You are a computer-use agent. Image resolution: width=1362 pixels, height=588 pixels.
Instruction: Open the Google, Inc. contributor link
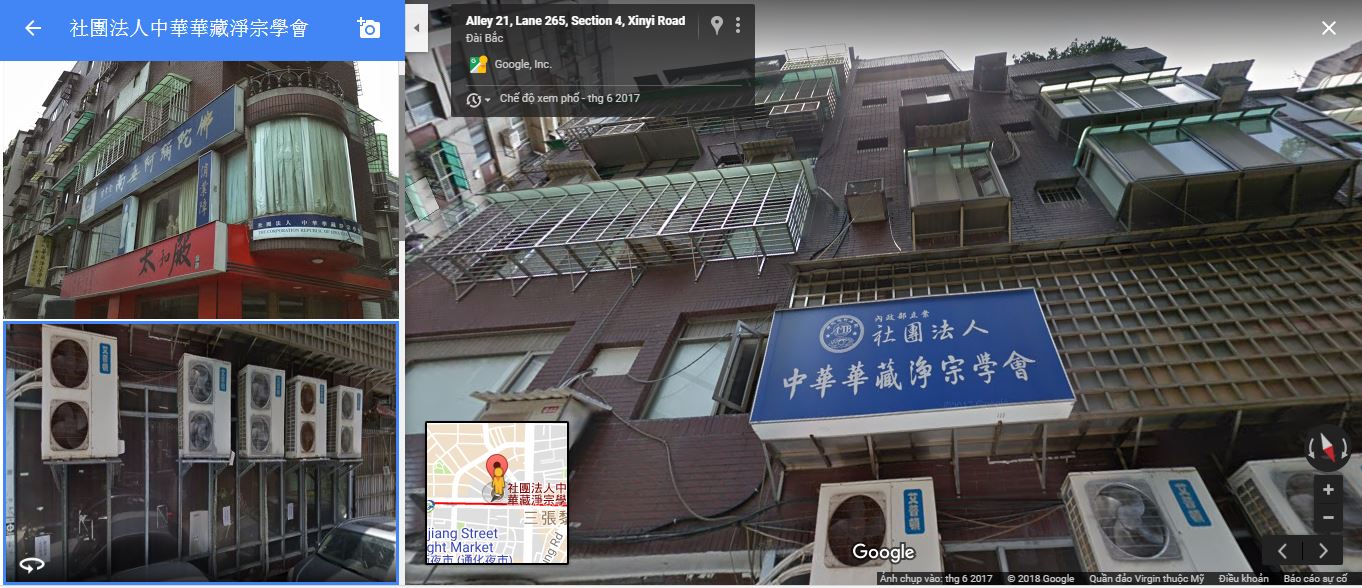pos(522,64)
